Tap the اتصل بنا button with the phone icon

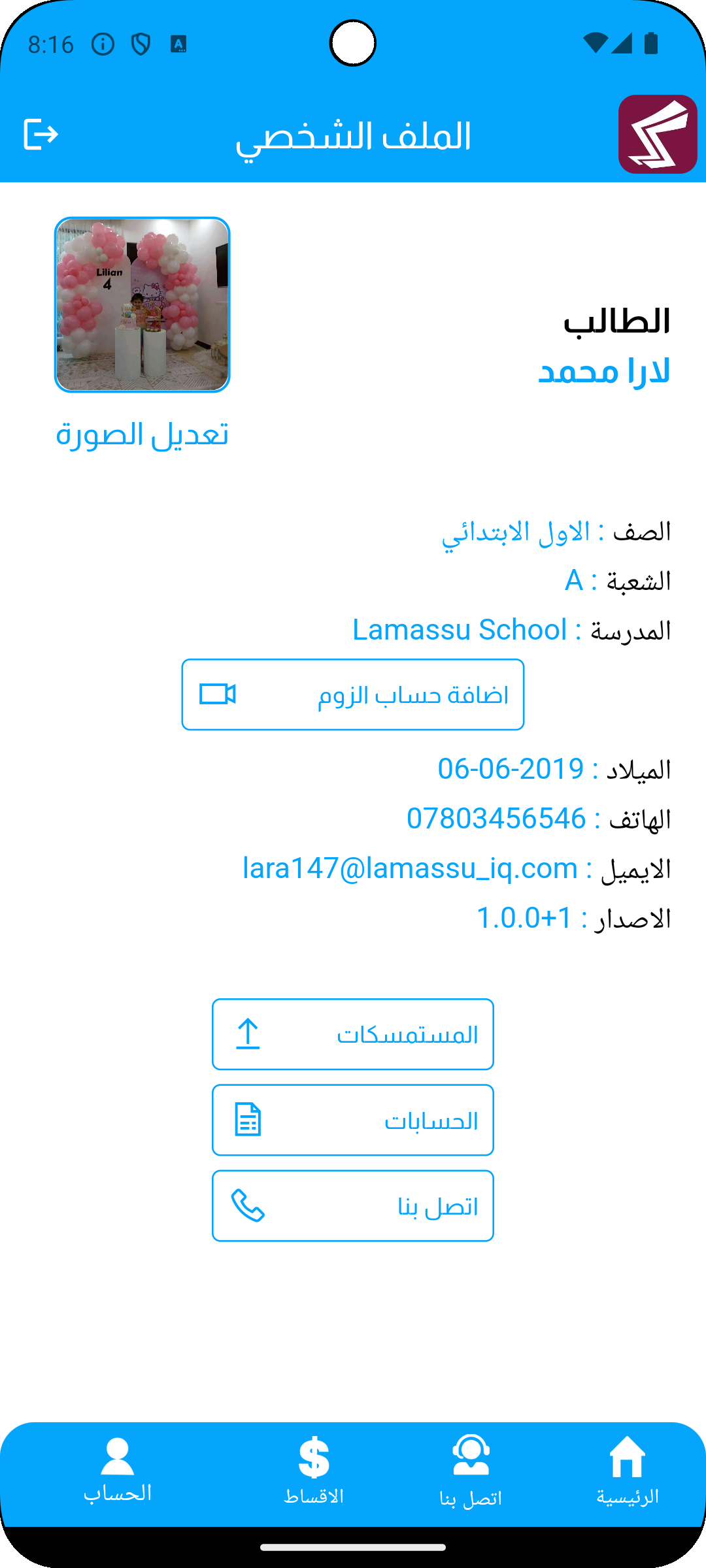353,1206
